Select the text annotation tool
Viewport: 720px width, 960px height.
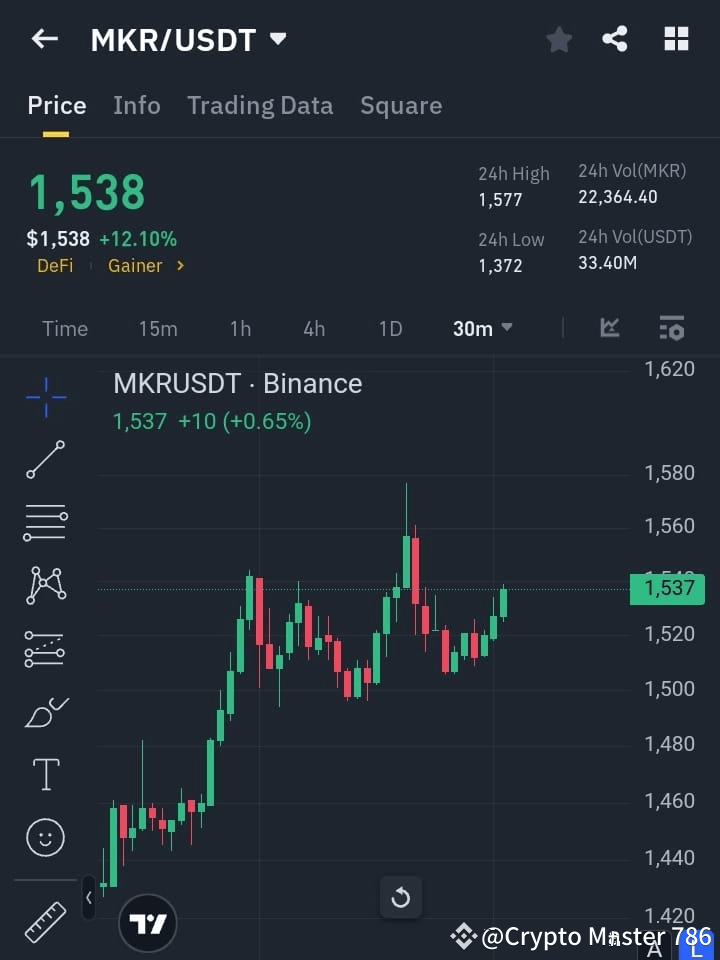(x=45, y=774)
